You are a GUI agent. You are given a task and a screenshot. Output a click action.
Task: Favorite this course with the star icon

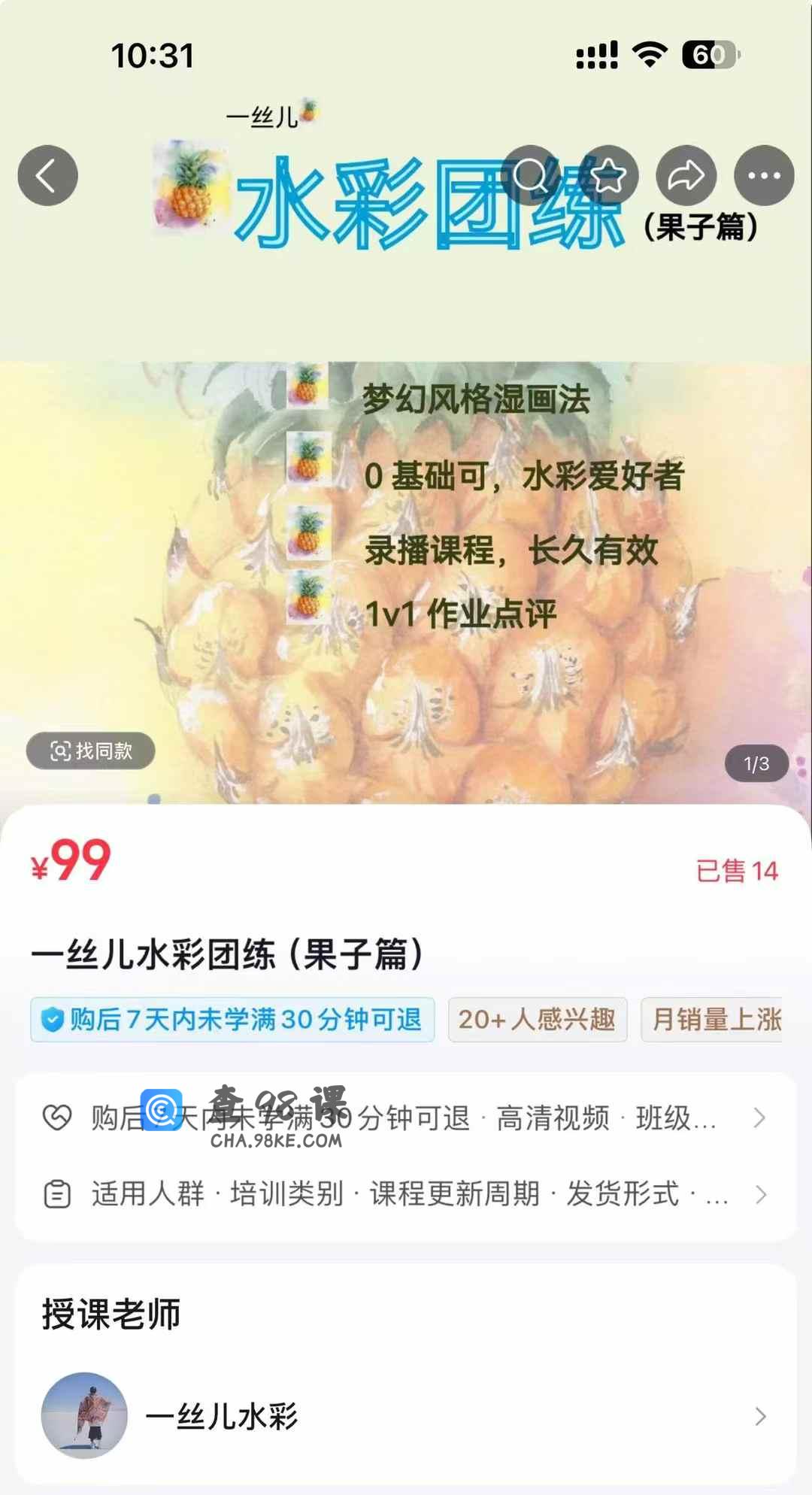[608, 176]
